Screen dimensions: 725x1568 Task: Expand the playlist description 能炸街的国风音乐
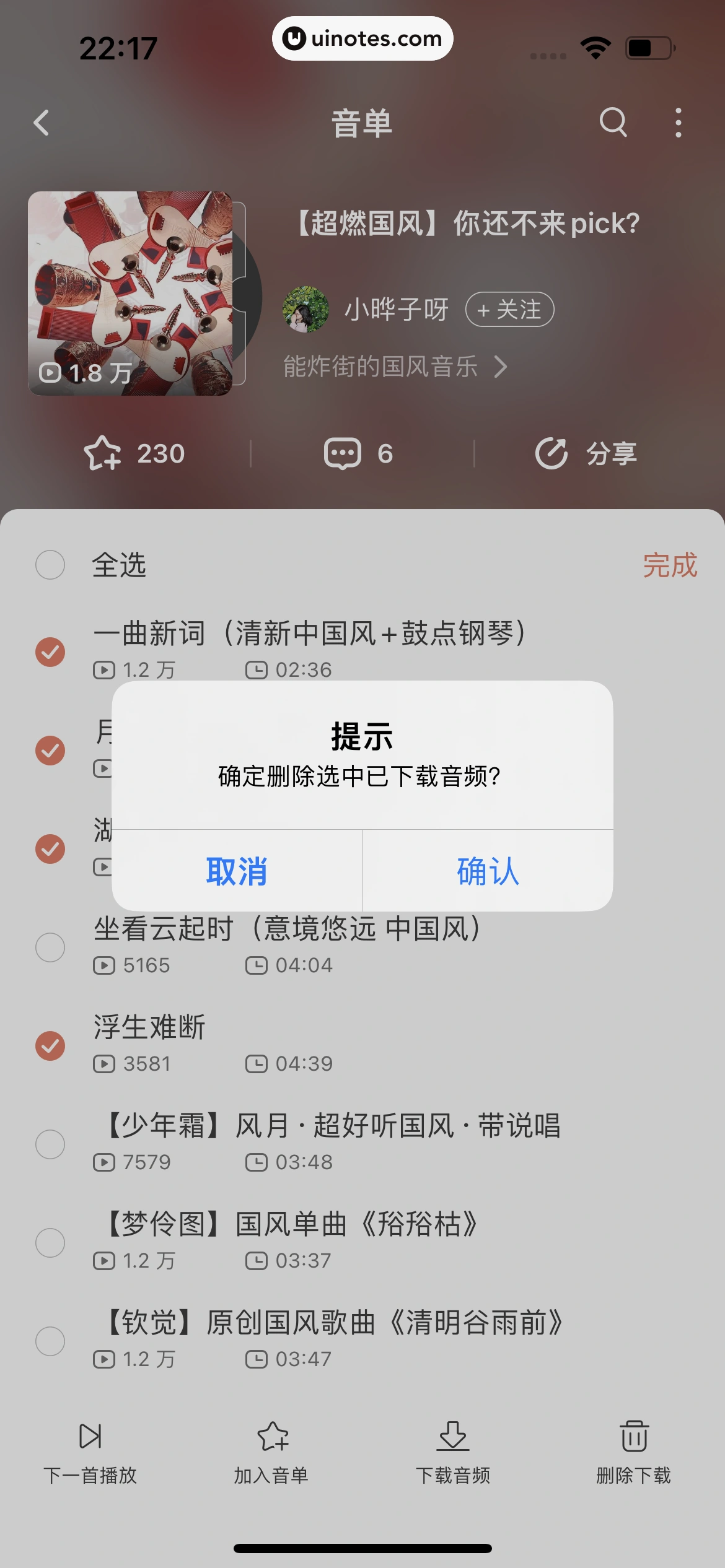coord(393,367)
